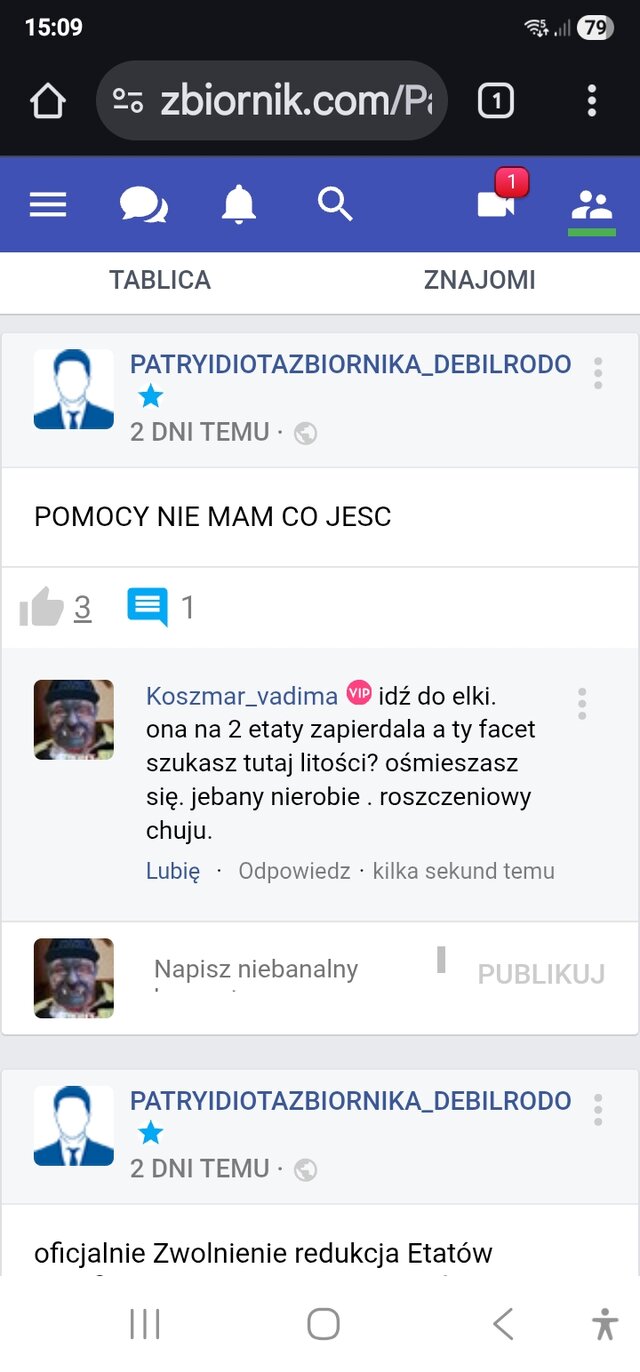Go back with the system back button
This screenshot has width=640, height=1372.
point(503,1325)
